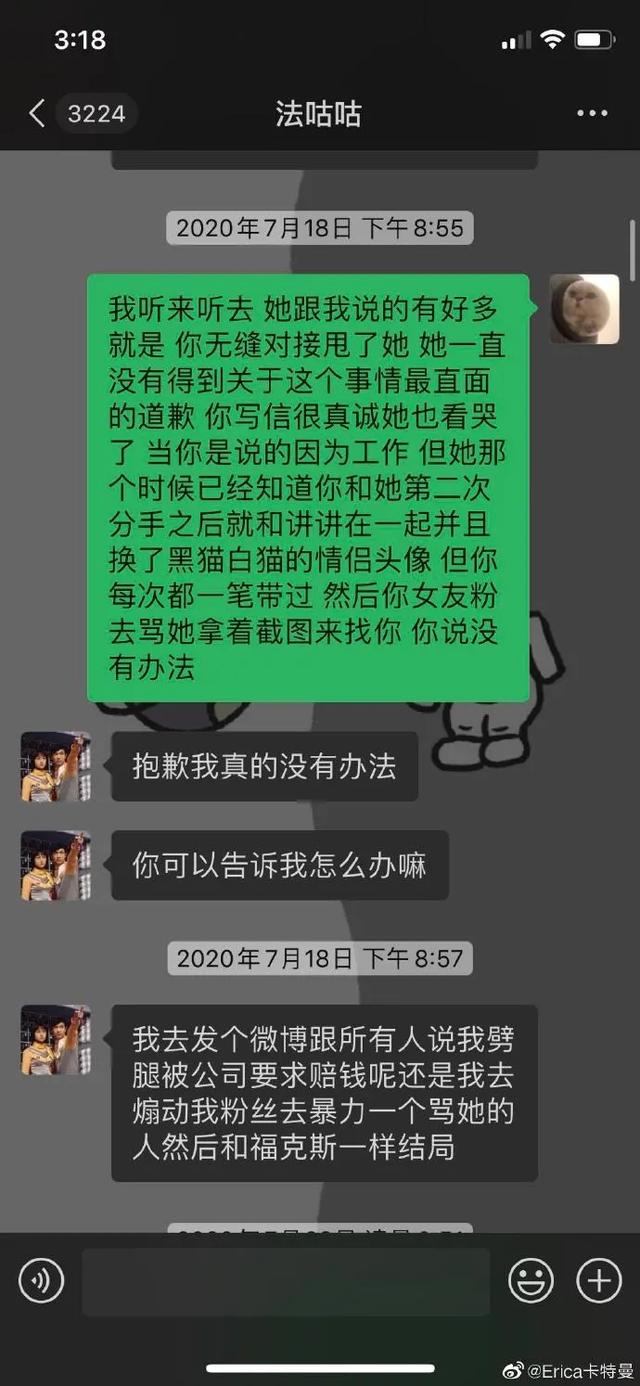Open the cat avatar on the green message
This screenshot has height=1386, width=640.
tap(585, 309)
